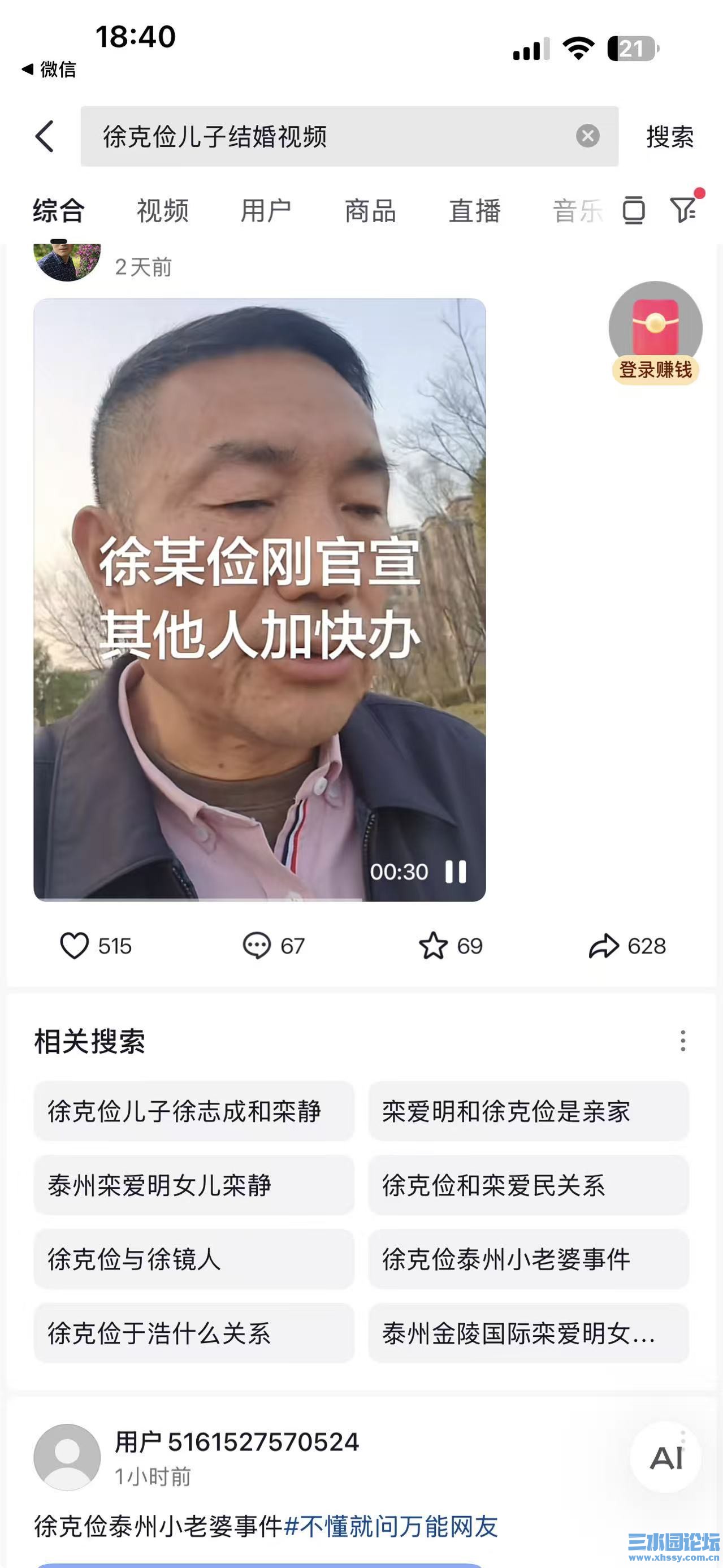Choose the 徐克俭与徐镜人 suggestion
This screenshot has width=723, height=1568.
[193, 1259]
